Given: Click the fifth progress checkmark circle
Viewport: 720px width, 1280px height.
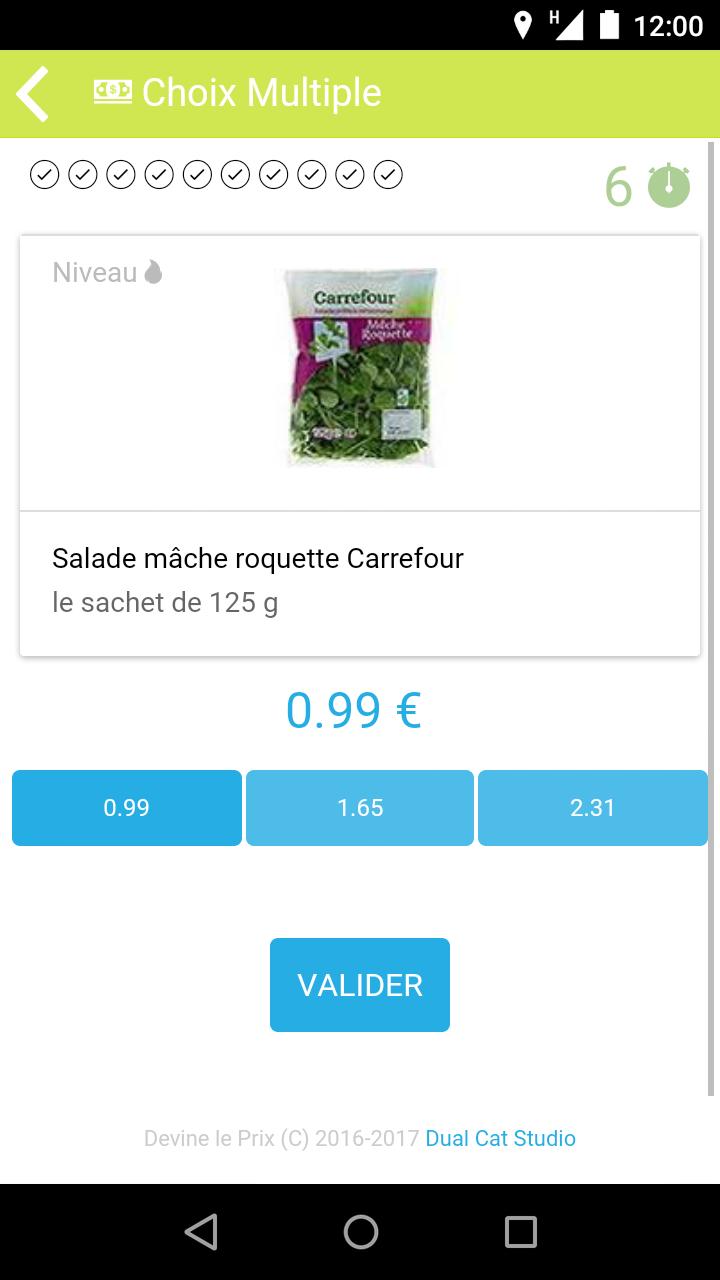Looking at the screenshot, I should coord(197,174).
